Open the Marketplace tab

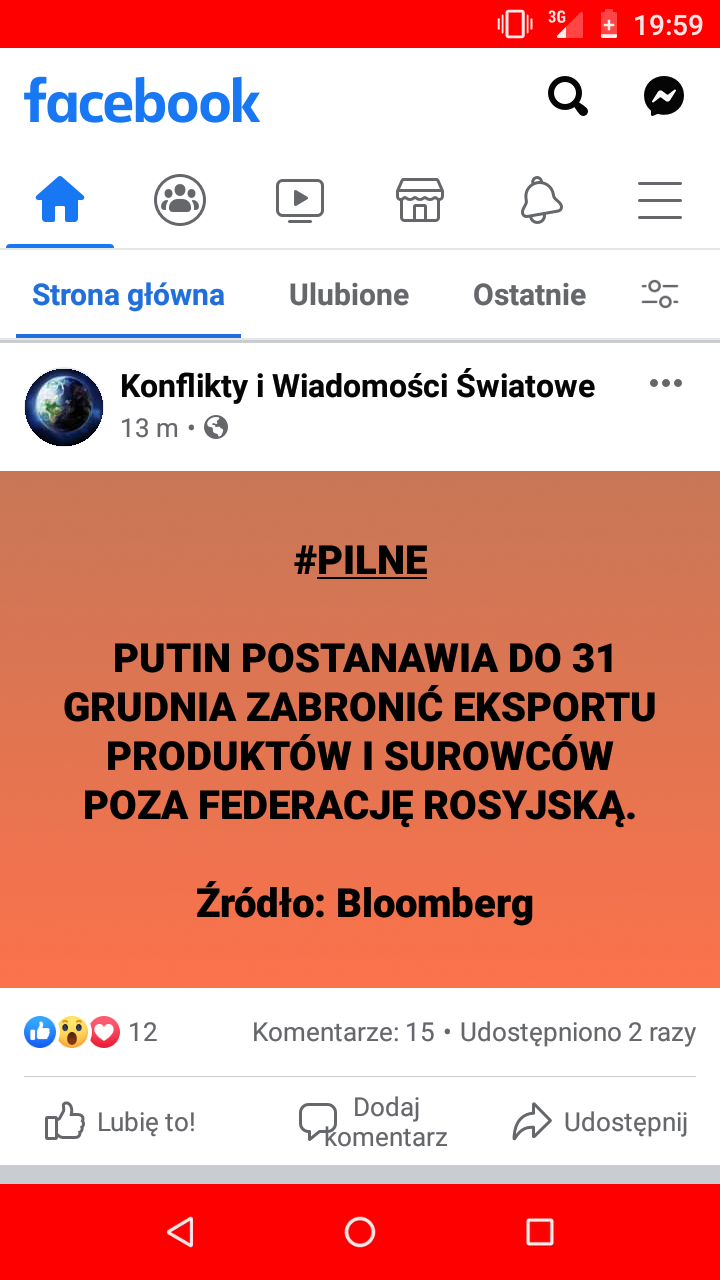(x=420, y=200)
